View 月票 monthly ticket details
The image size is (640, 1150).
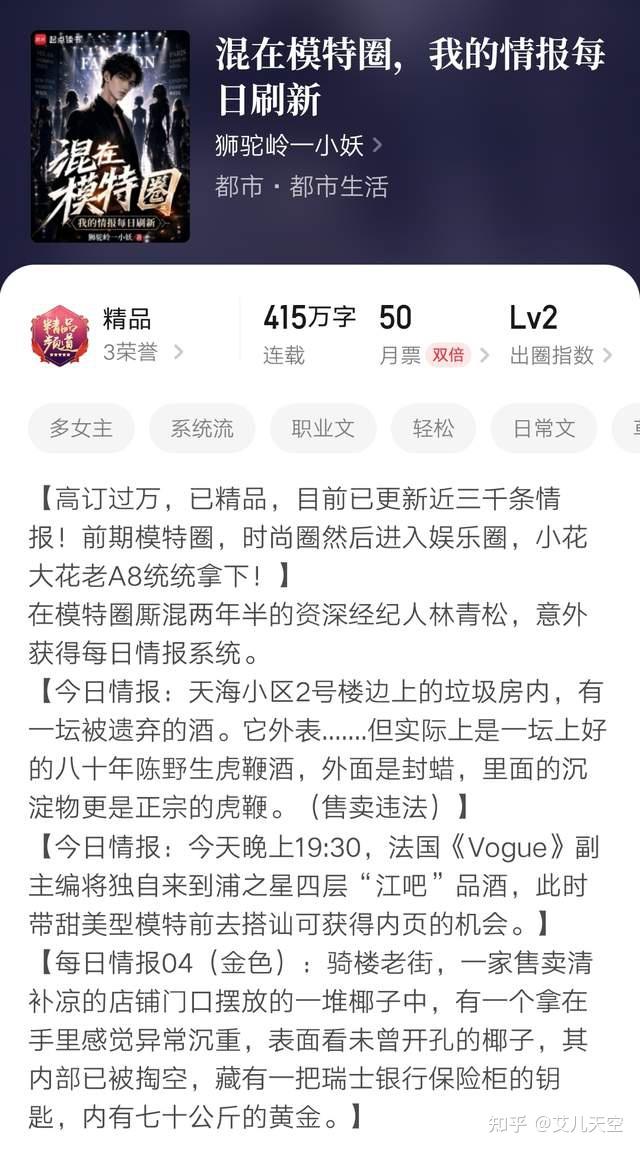pos(433,335)
